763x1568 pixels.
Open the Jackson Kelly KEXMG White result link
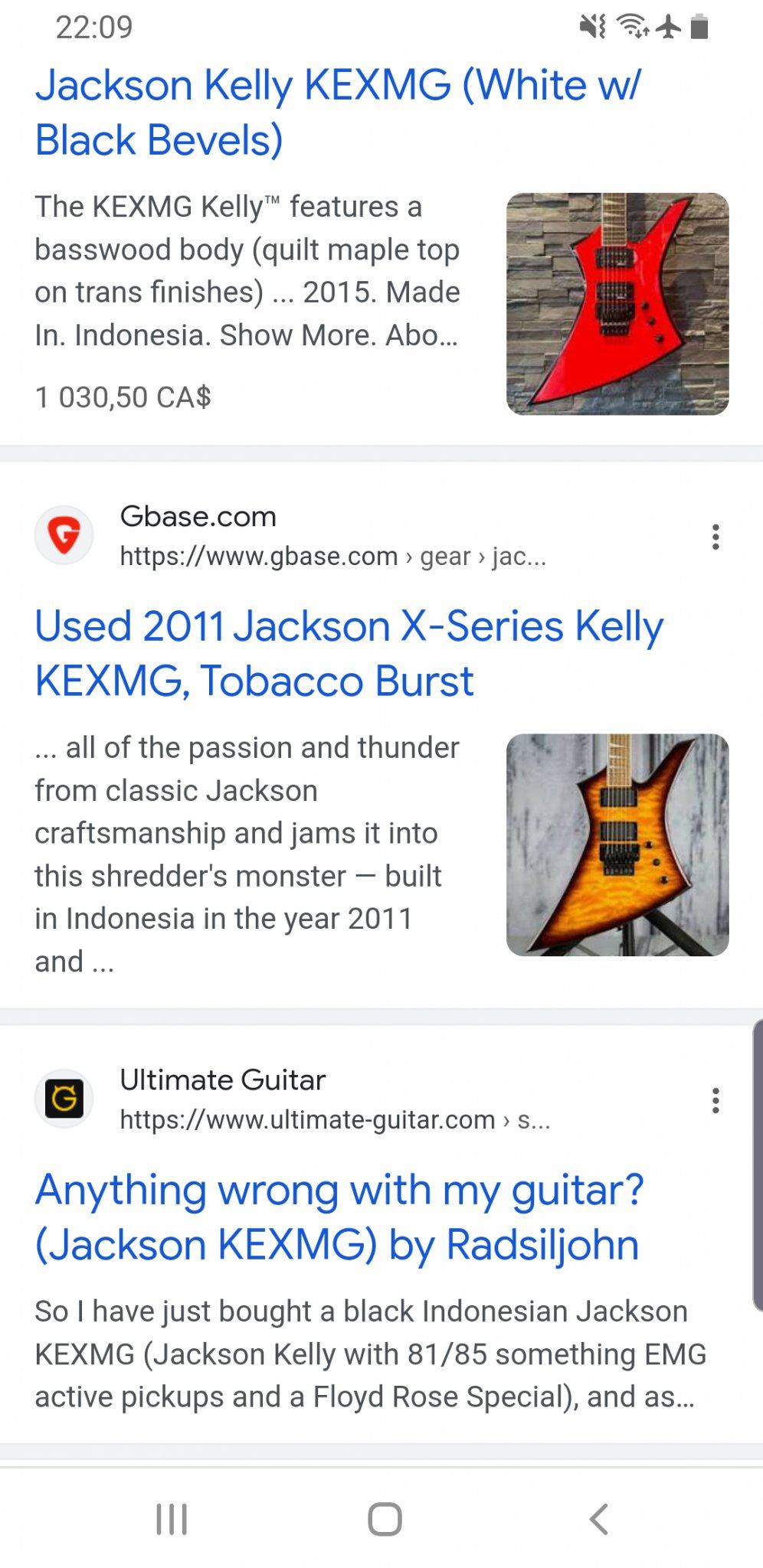pyautogui.click(x=337, y=112)
